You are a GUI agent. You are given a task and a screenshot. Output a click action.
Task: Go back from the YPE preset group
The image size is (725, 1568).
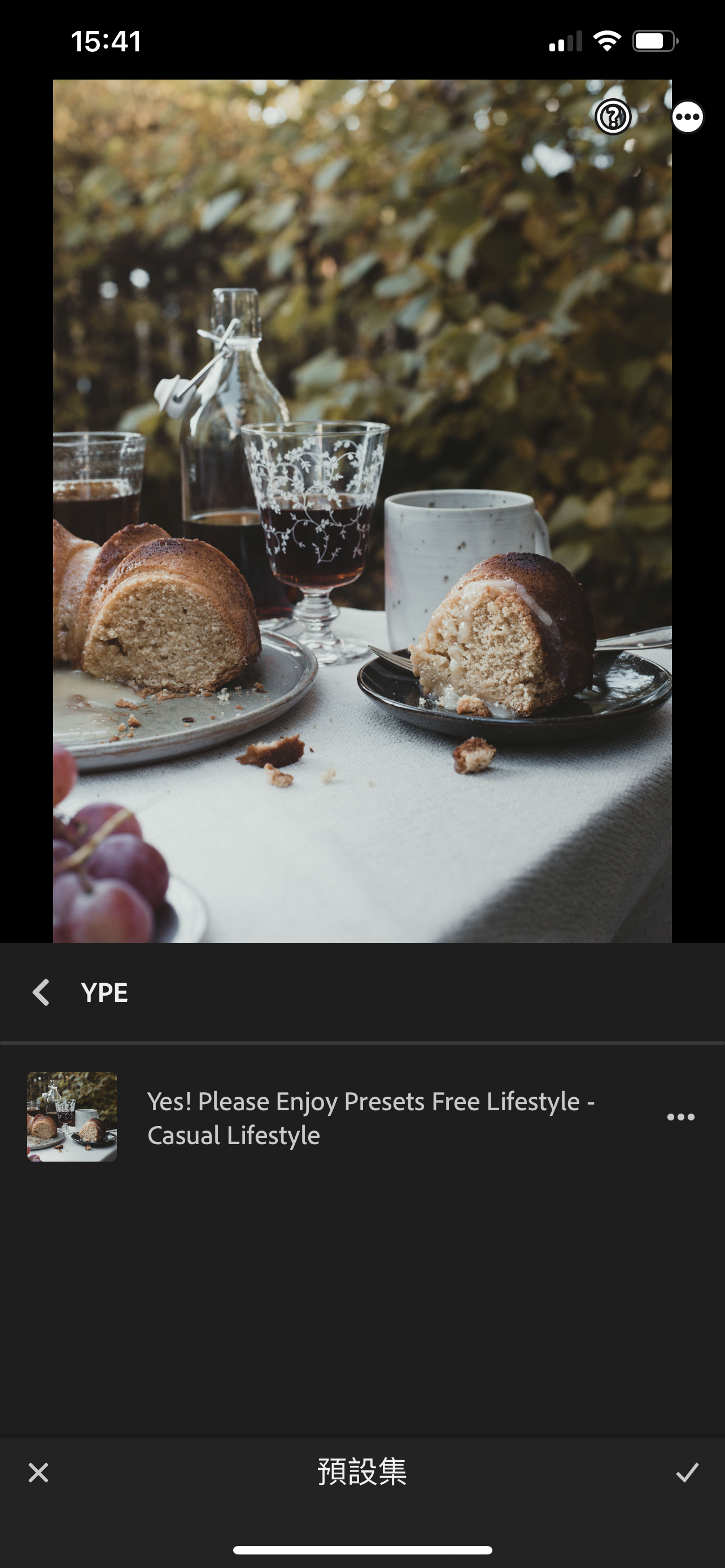[41, 992]
